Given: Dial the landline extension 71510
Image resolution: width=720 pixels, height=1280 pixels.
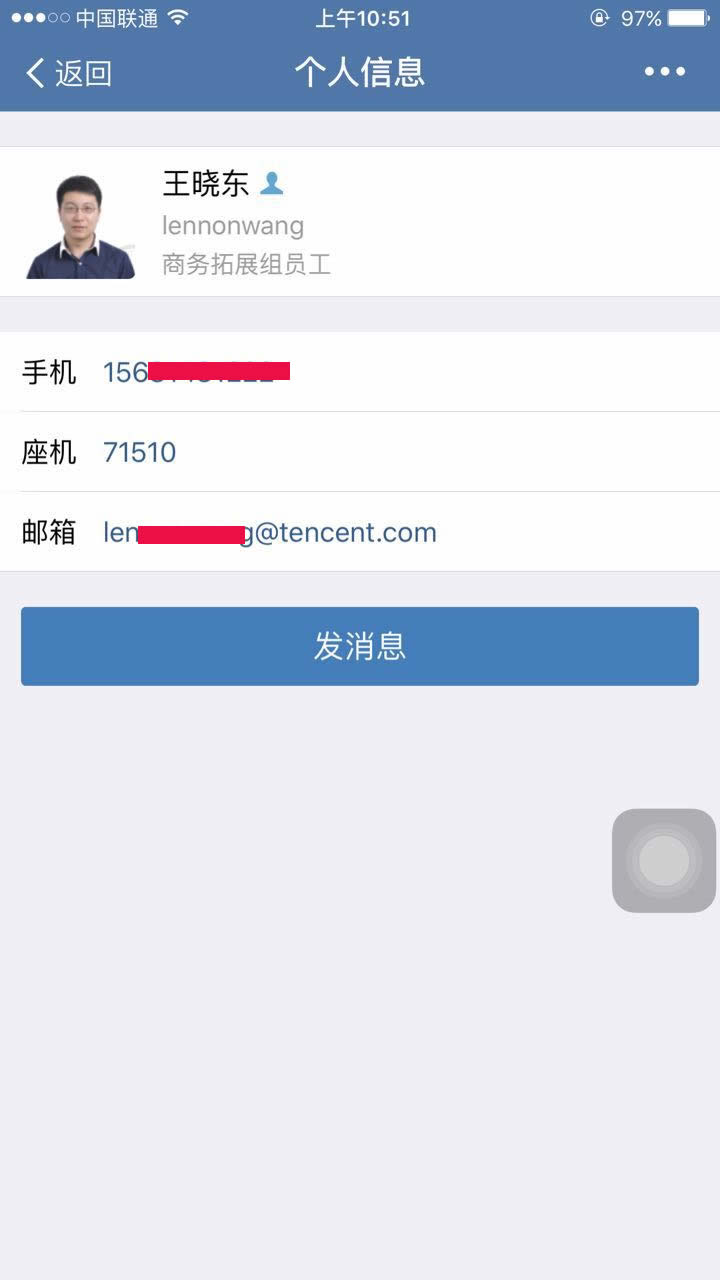Looking at the screenshot, I should click(140, 452).
